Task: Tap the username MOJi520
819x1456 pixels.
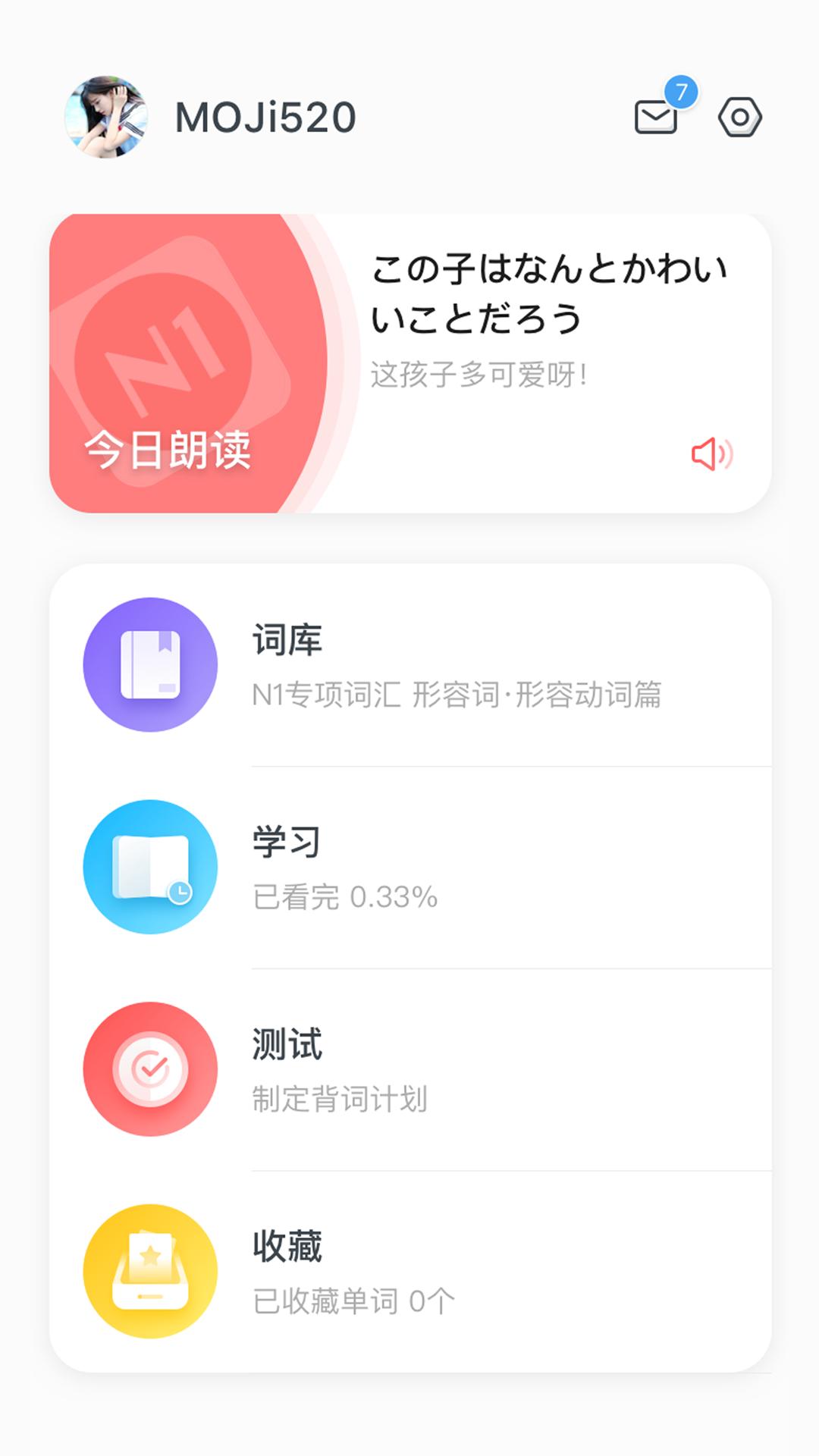Action: (x=265, y=118)
